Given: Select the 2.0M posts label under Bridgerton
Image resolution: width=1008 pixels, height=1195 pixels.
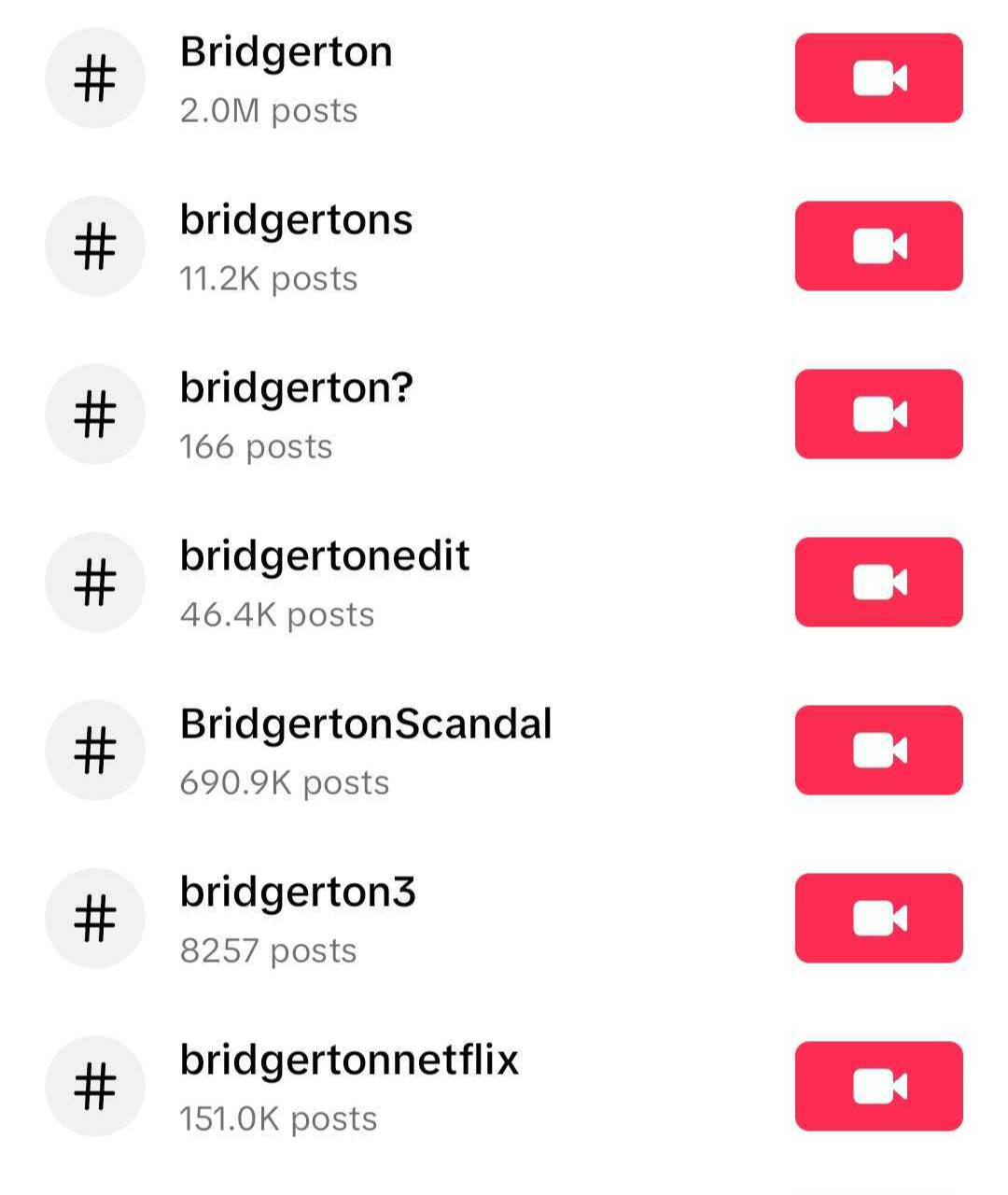Looking at the screenshot, I should [x=268, y=110].
